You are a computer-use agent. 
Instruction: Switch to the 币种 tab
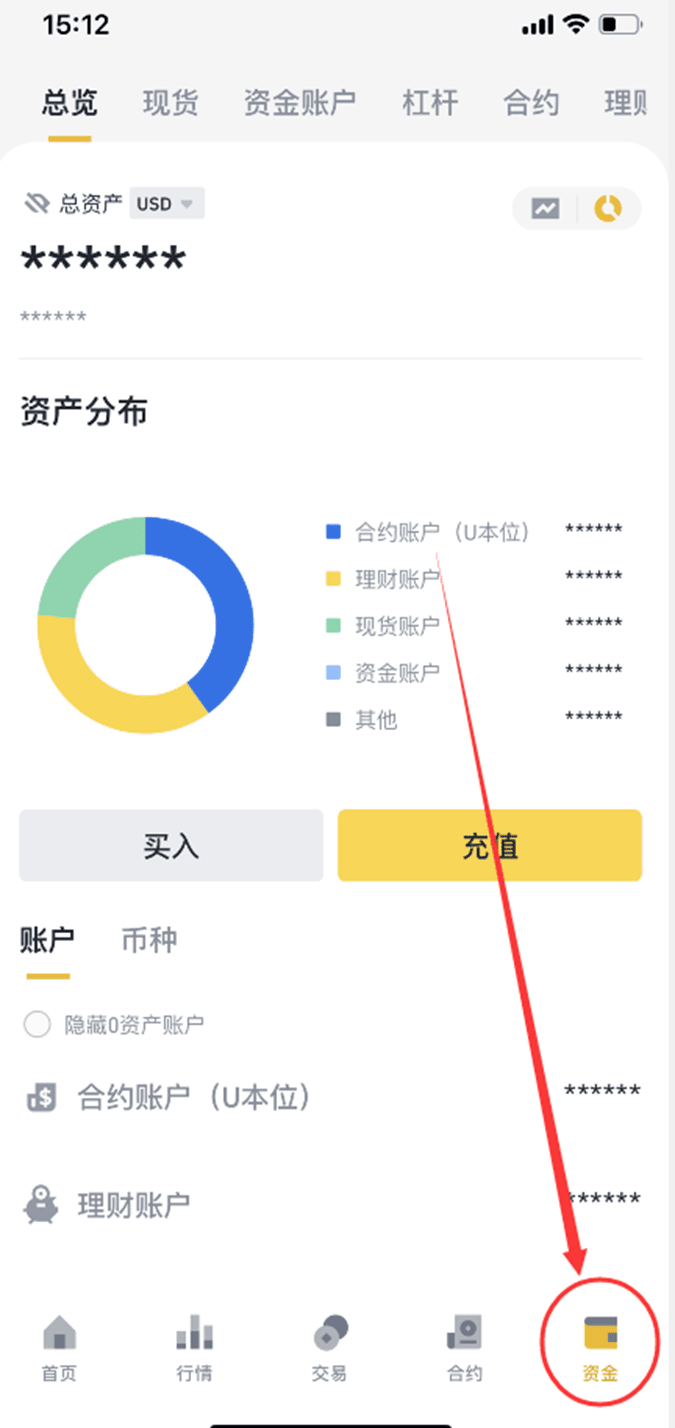(x=149, y=940)
